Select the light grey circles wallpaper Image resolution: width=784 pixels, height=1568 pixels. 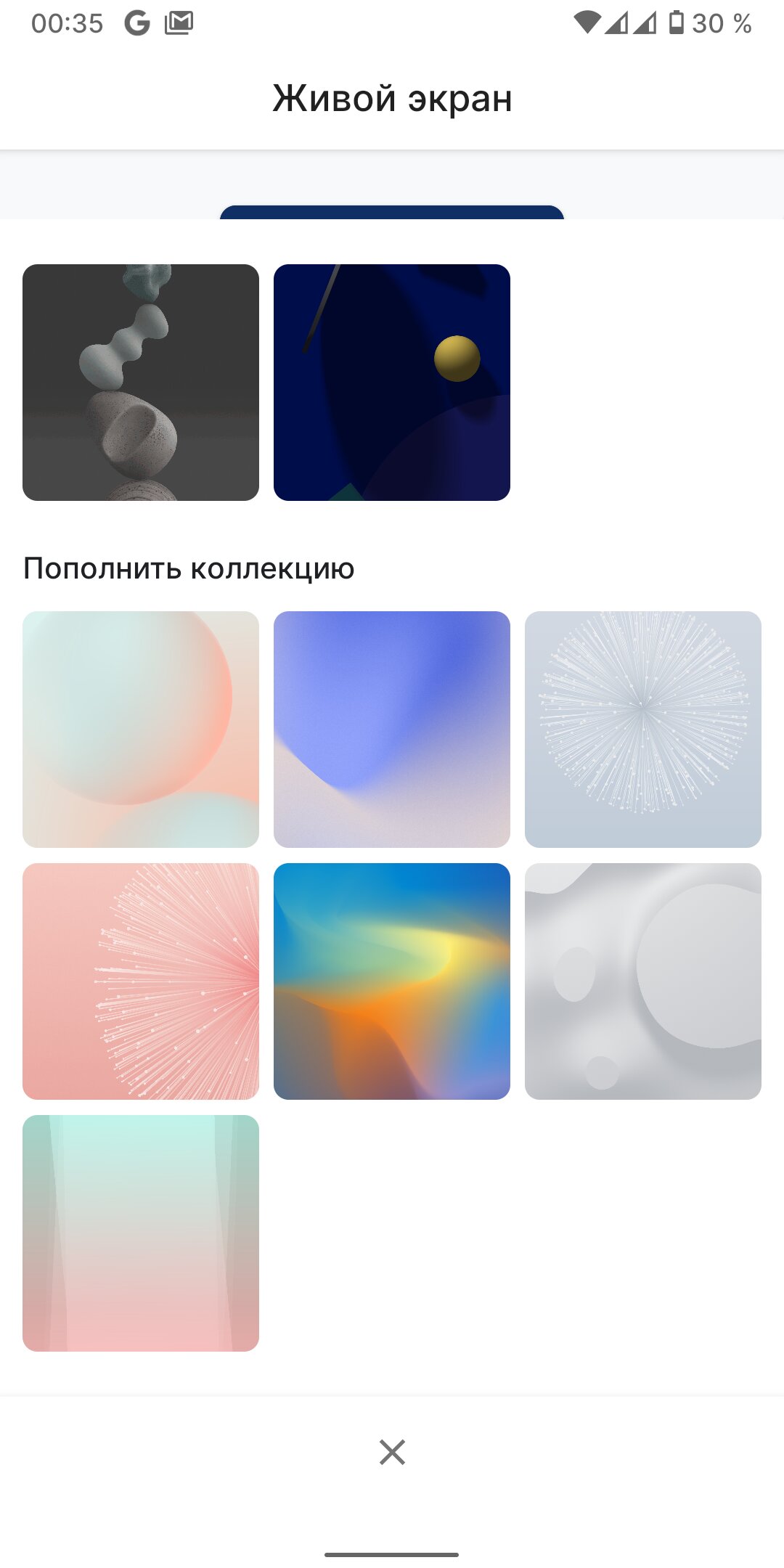click(643, 981)
